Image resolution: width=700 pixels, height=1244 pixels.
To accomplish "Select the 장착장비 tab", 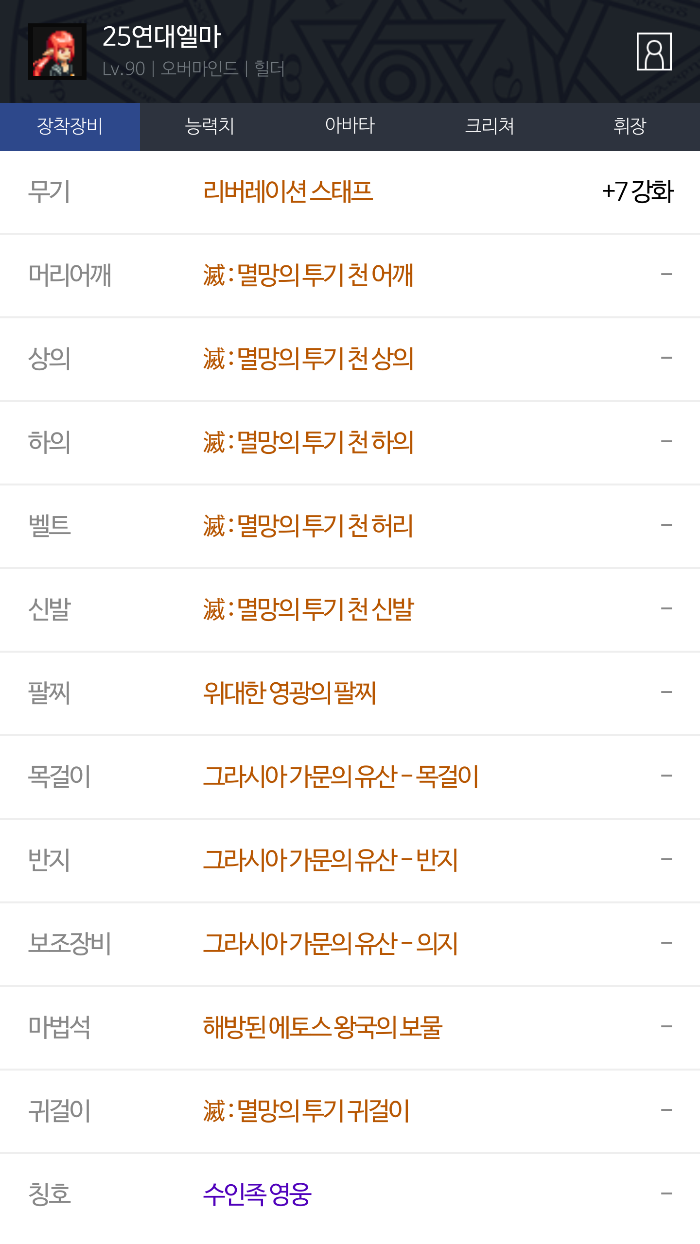I will 70,126.
